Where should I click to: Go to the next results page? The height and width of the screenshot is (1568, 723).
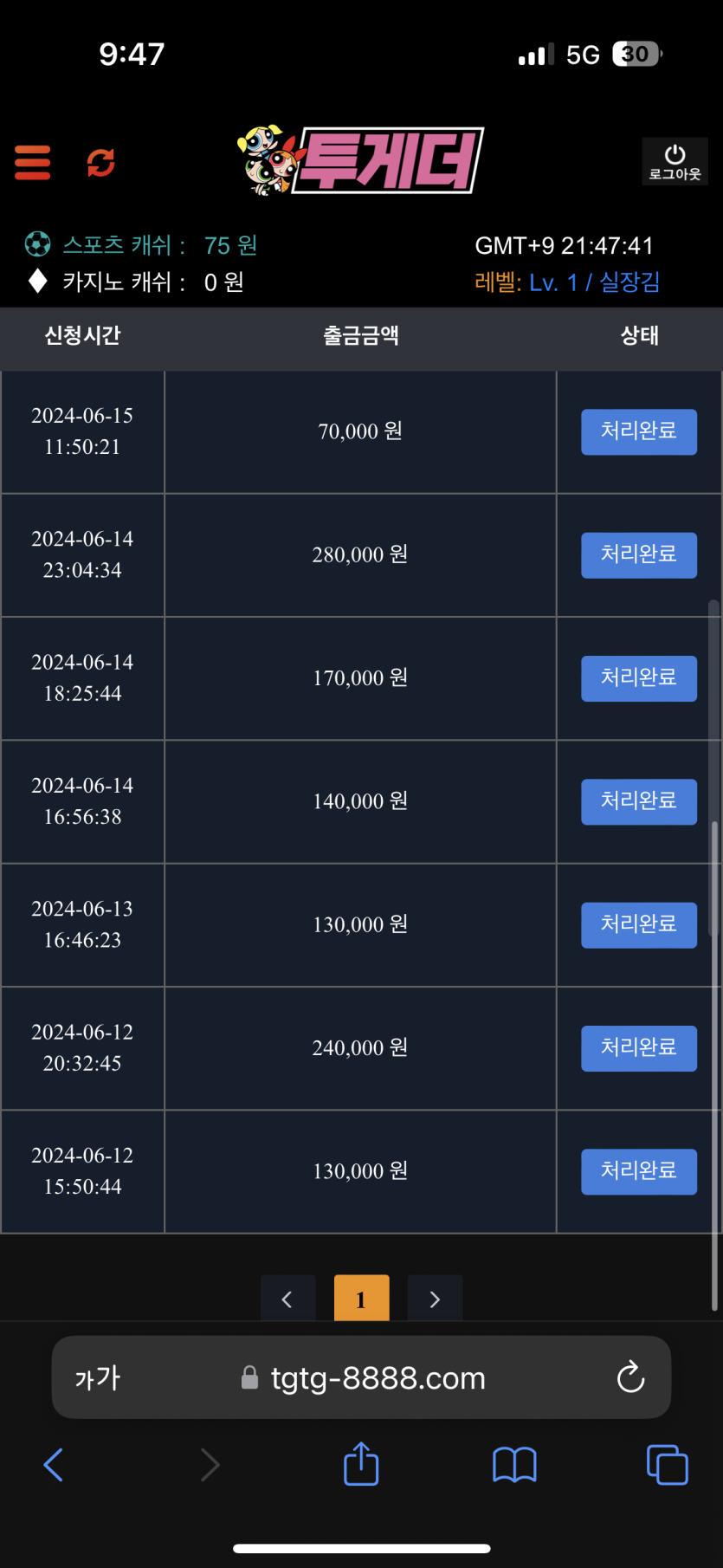tap(435, 1299)
